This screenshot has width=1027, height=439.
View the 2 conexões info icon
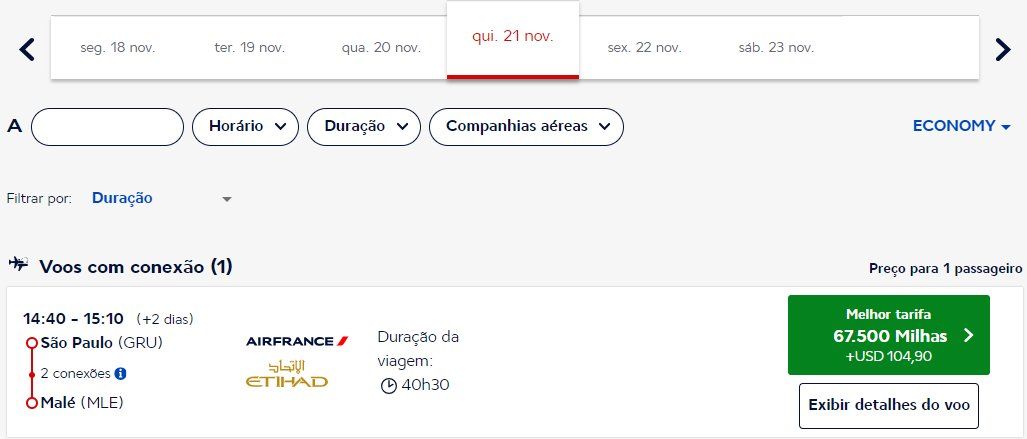pos(121,373)
